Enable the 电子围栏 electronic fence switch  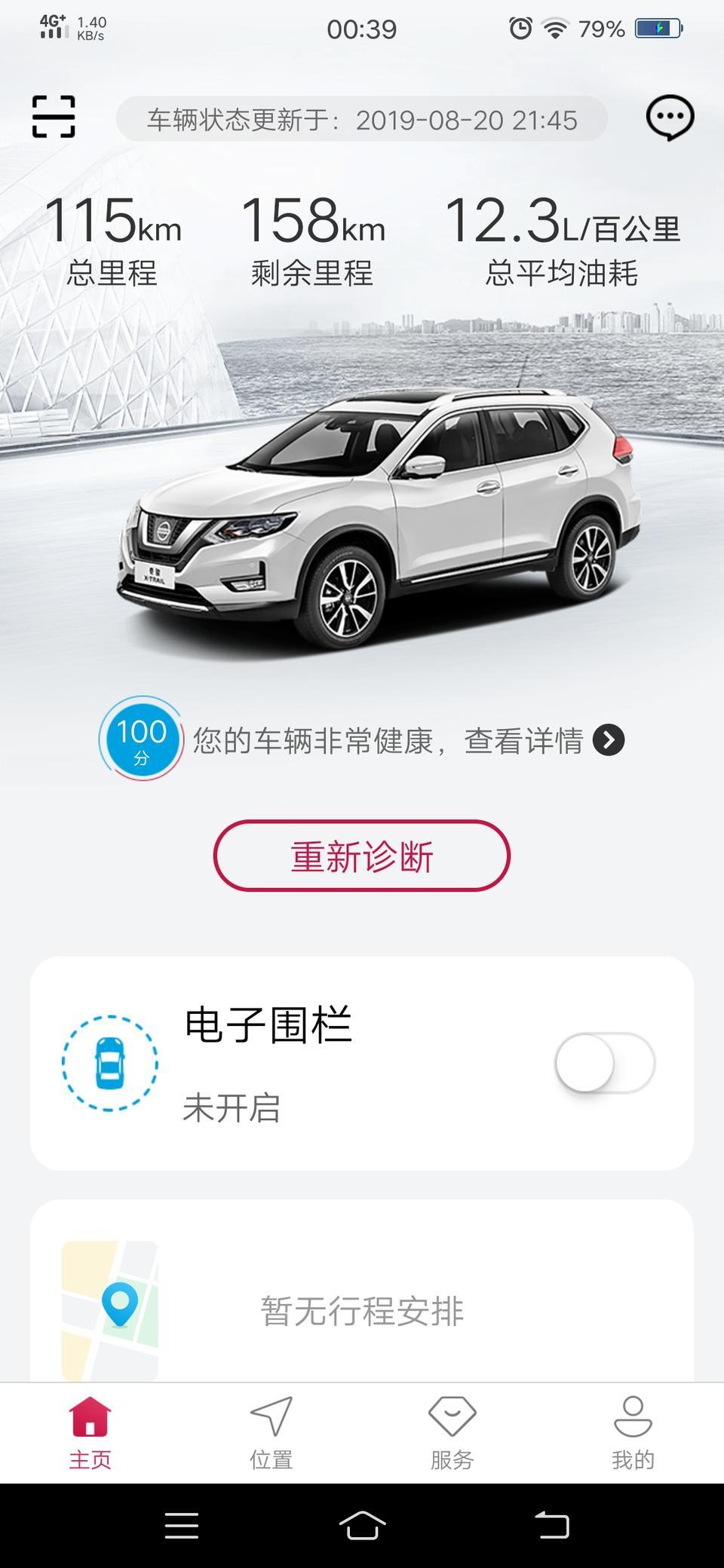coord(605,1063)
